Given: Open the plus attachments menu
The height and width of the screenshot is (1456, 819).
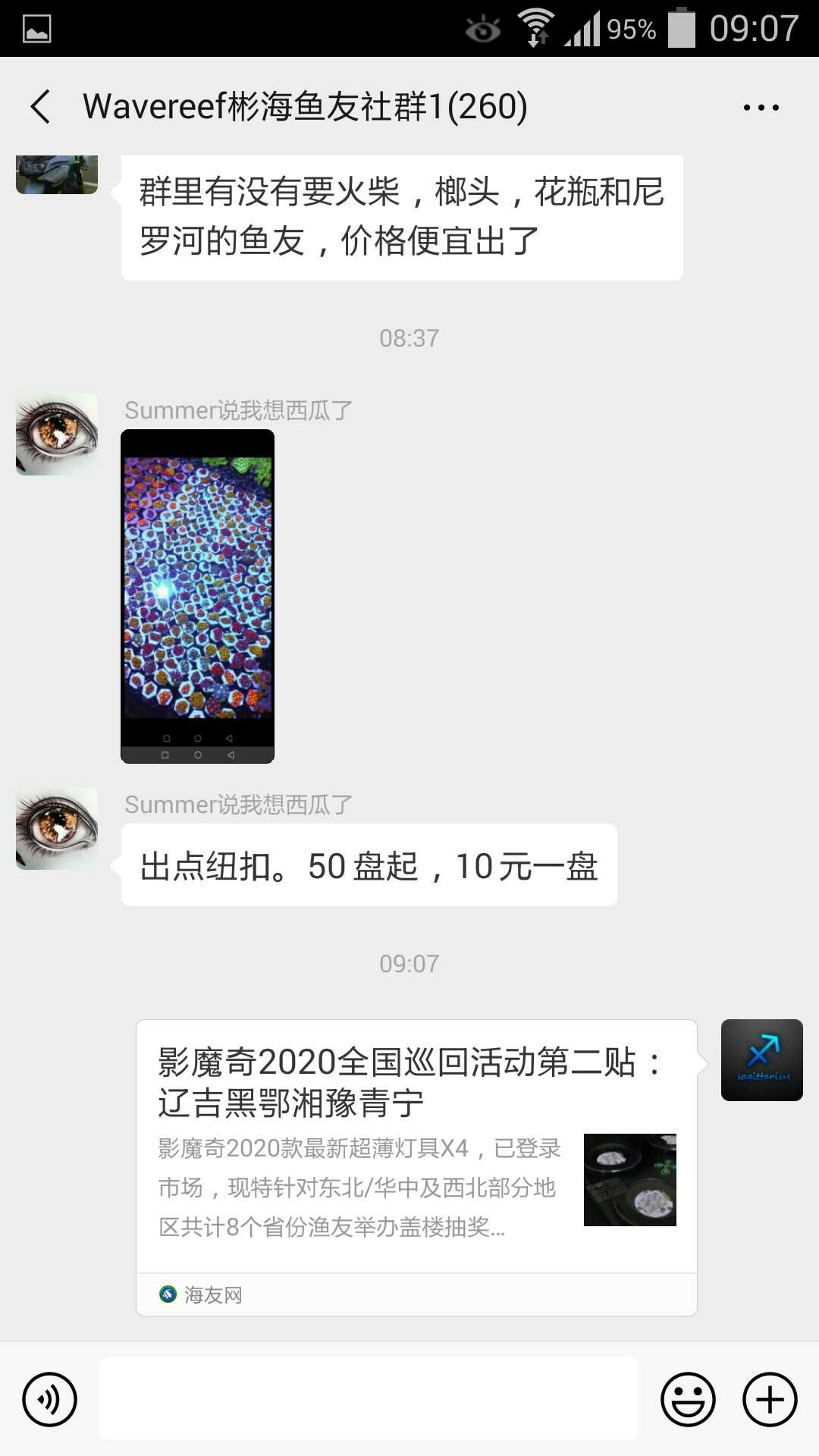Looking at the screenshot, I should pos(770,1399).
